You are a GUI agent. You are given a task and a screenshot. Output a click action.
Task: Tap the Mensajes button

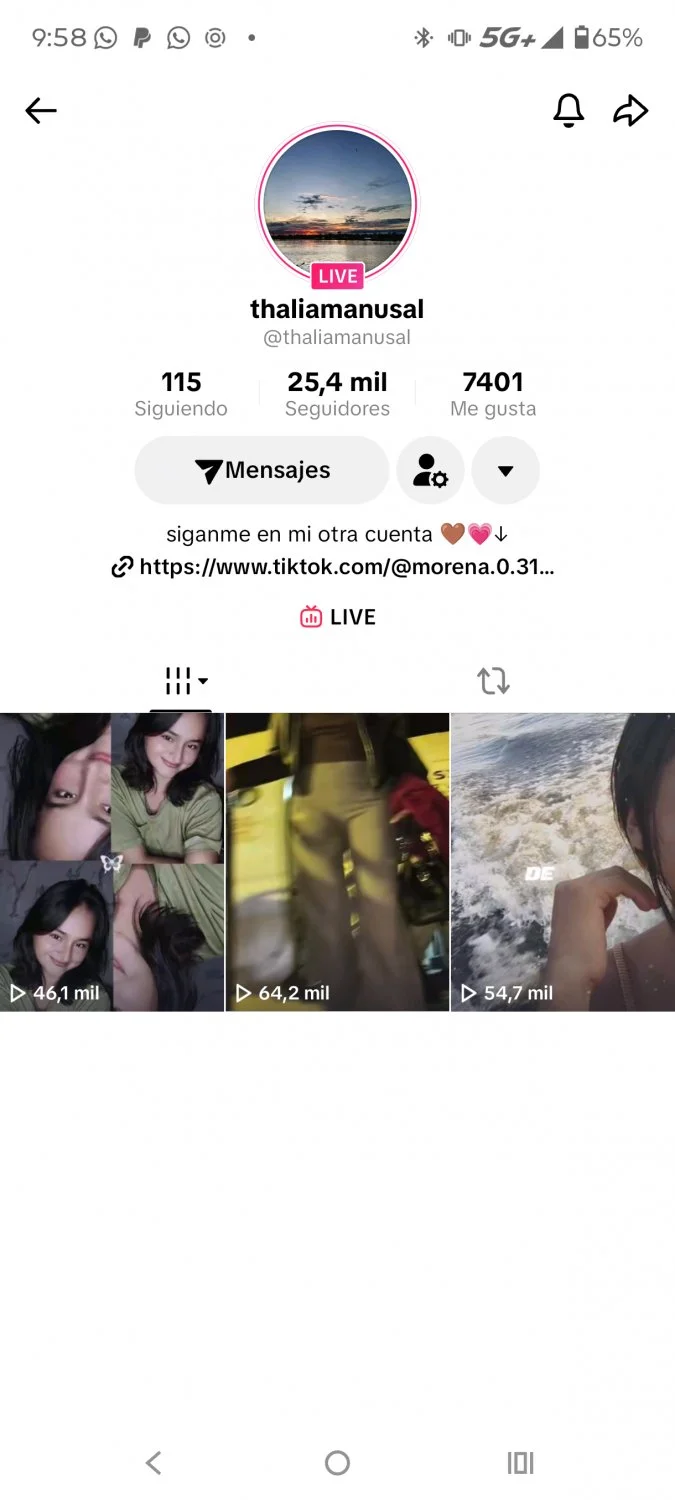point(262,470)
